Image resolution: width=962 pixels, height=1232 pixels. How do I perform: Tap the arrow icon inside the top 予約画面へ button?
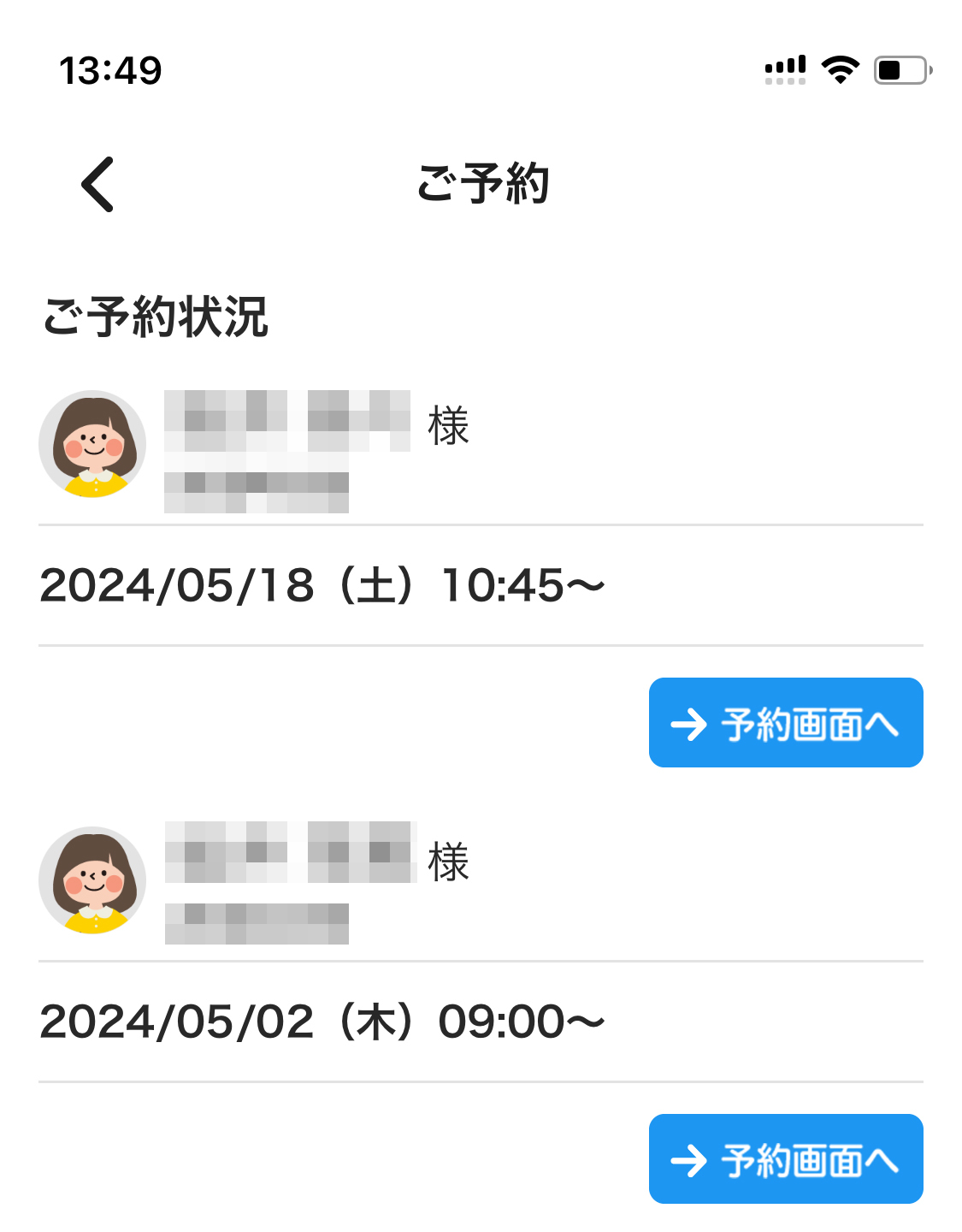click(688, 723)
